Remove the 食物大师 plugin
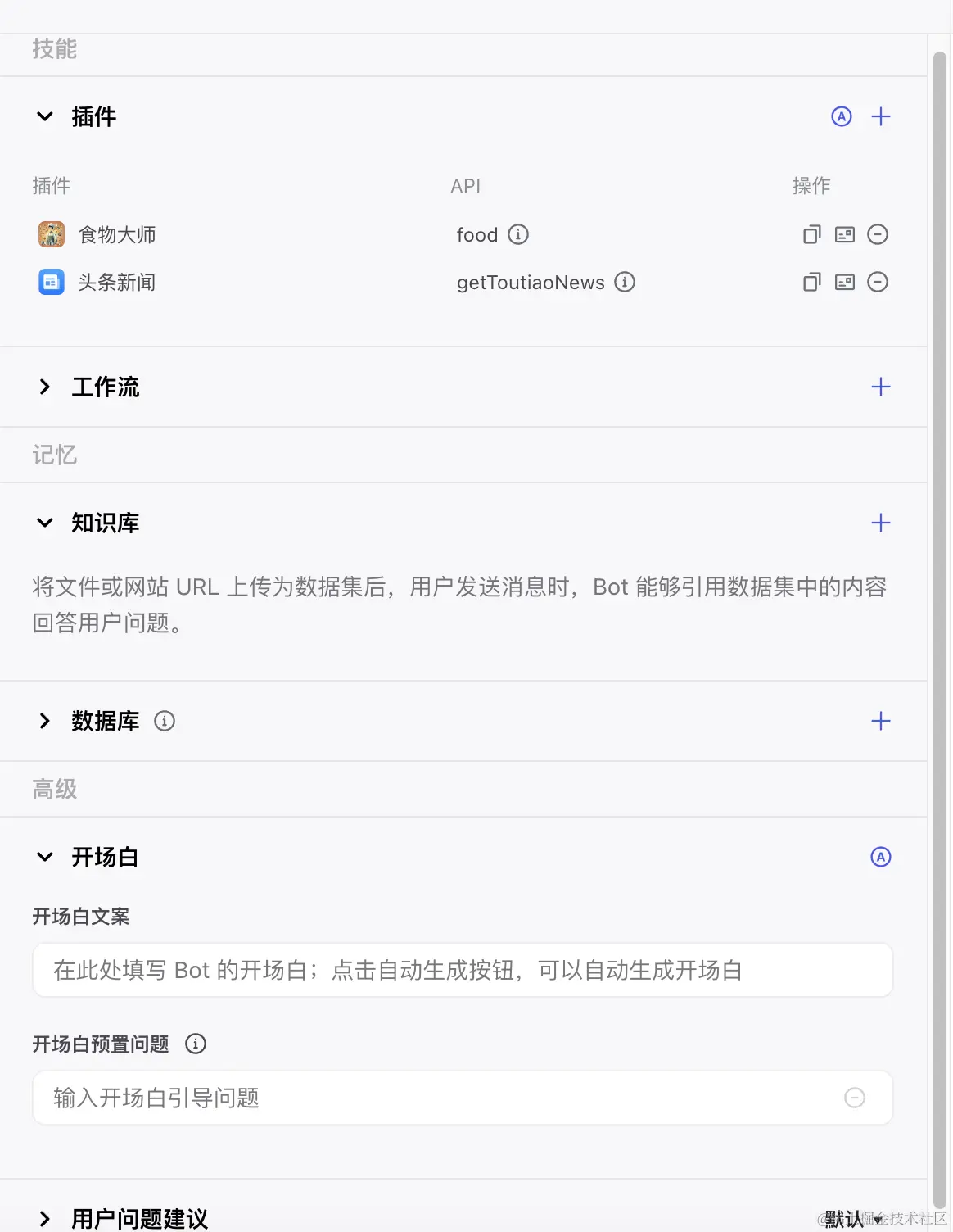The height and width of the screenshot is (1232, 953). (x=878, y=235)
